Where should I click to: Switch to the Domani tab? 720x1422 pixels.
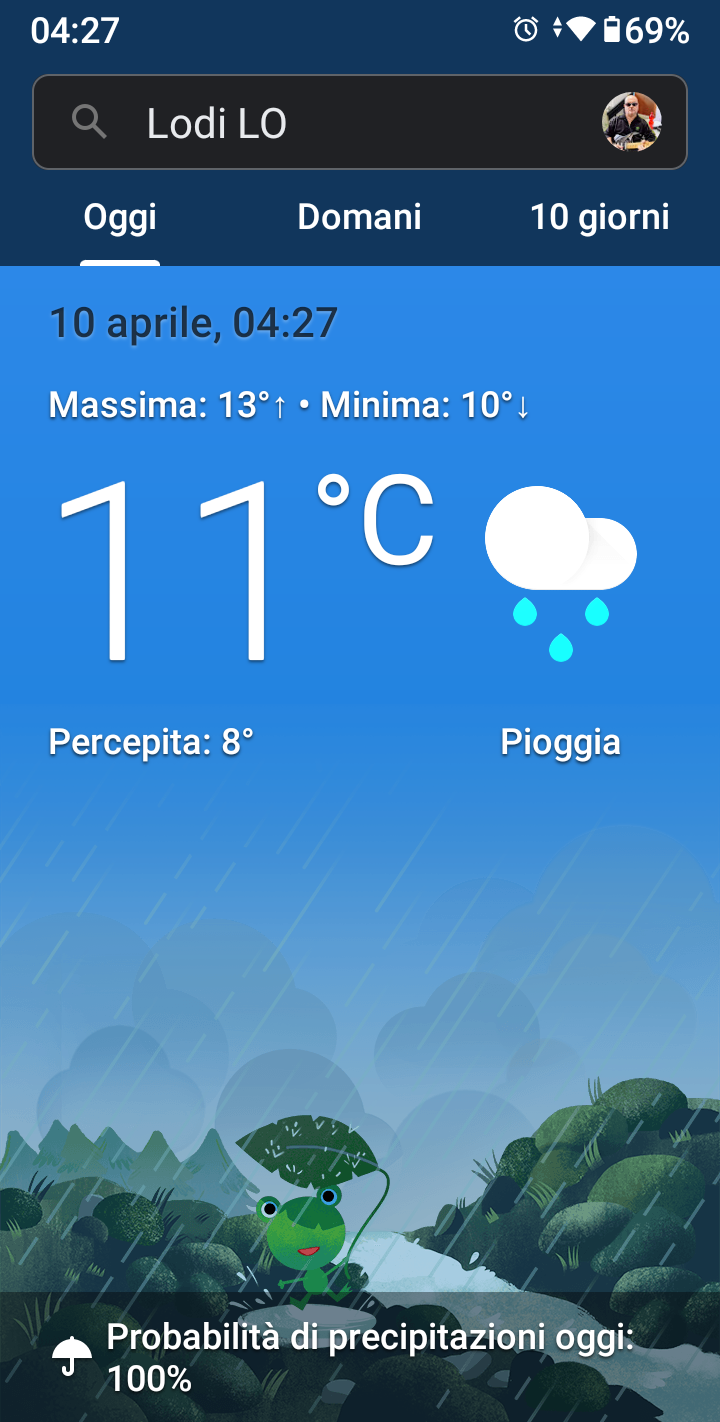click(x=360, y=217)
